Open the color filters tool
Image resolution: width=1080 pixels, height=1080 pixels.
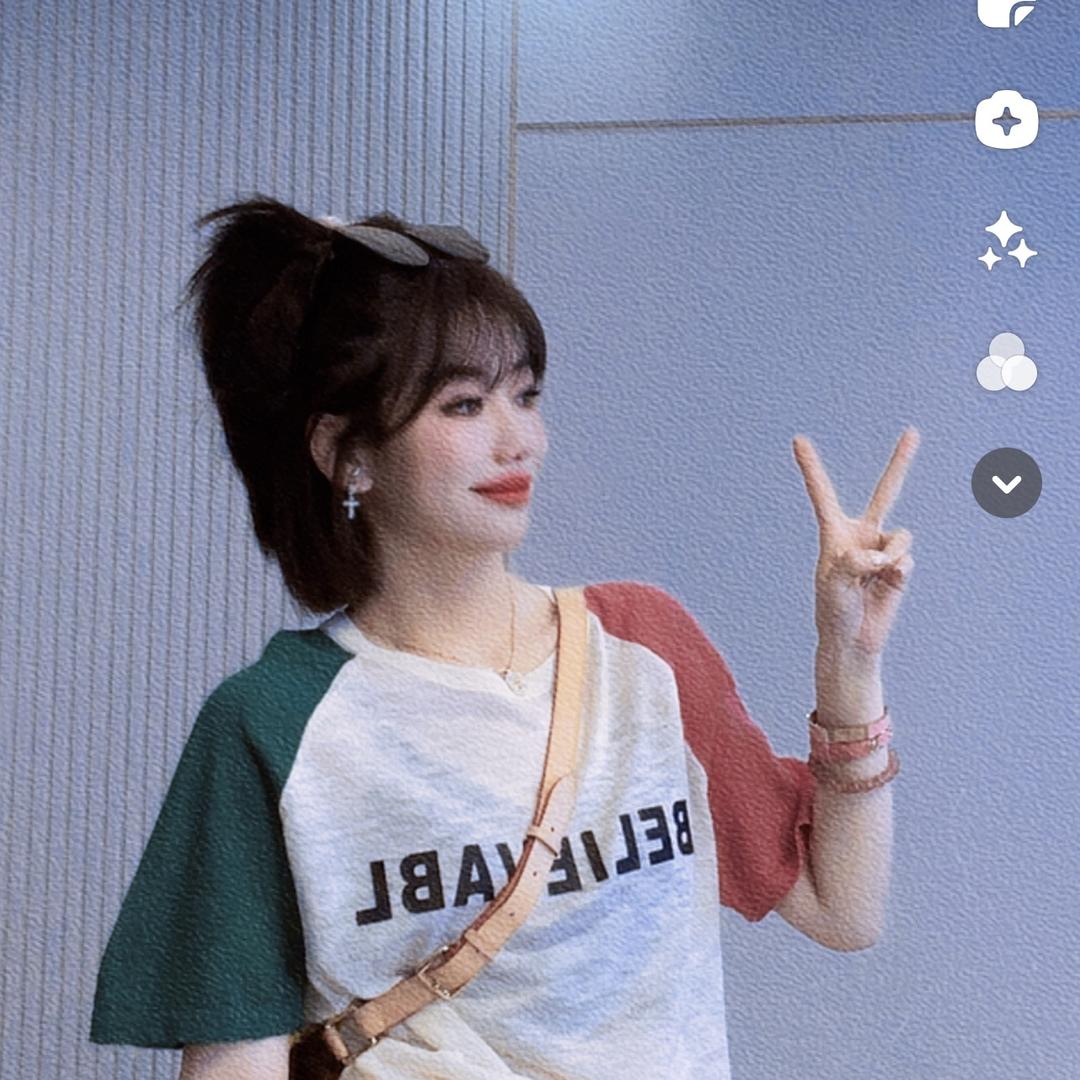coord(1006,362)
